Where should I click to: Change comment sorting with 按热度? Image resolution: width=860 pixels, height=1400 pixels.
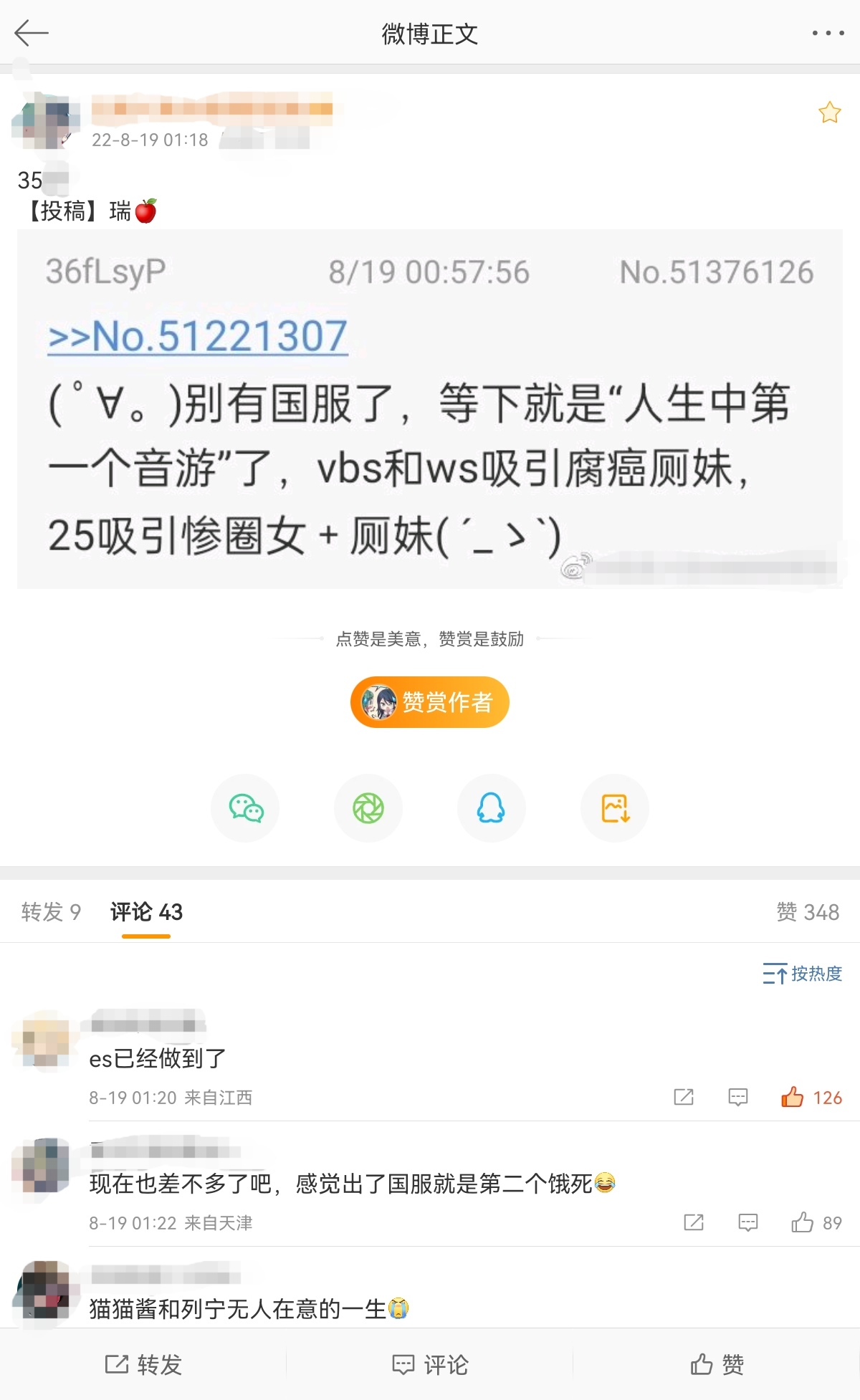coord(802,973)
